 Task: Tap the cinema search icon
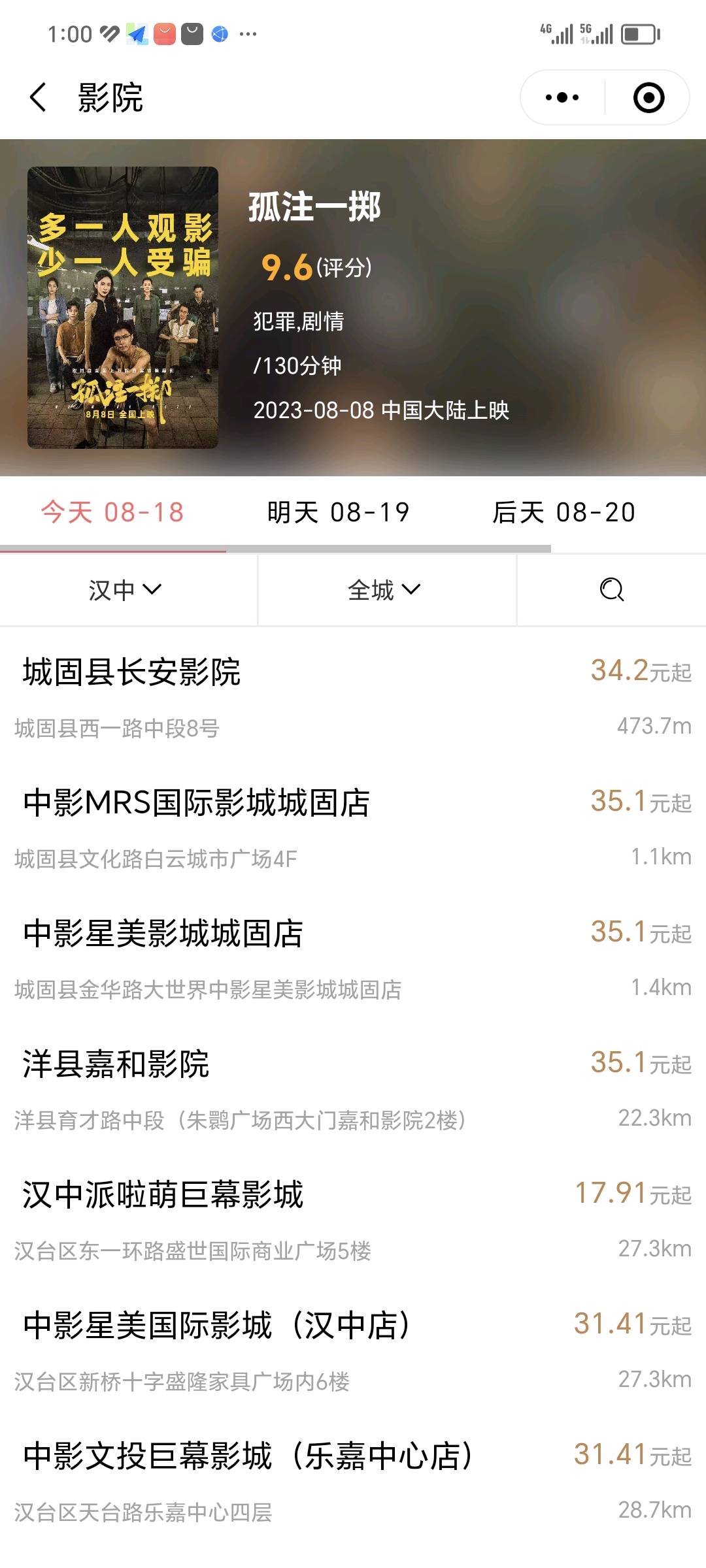pyautogui.click(x=611, y=590)
